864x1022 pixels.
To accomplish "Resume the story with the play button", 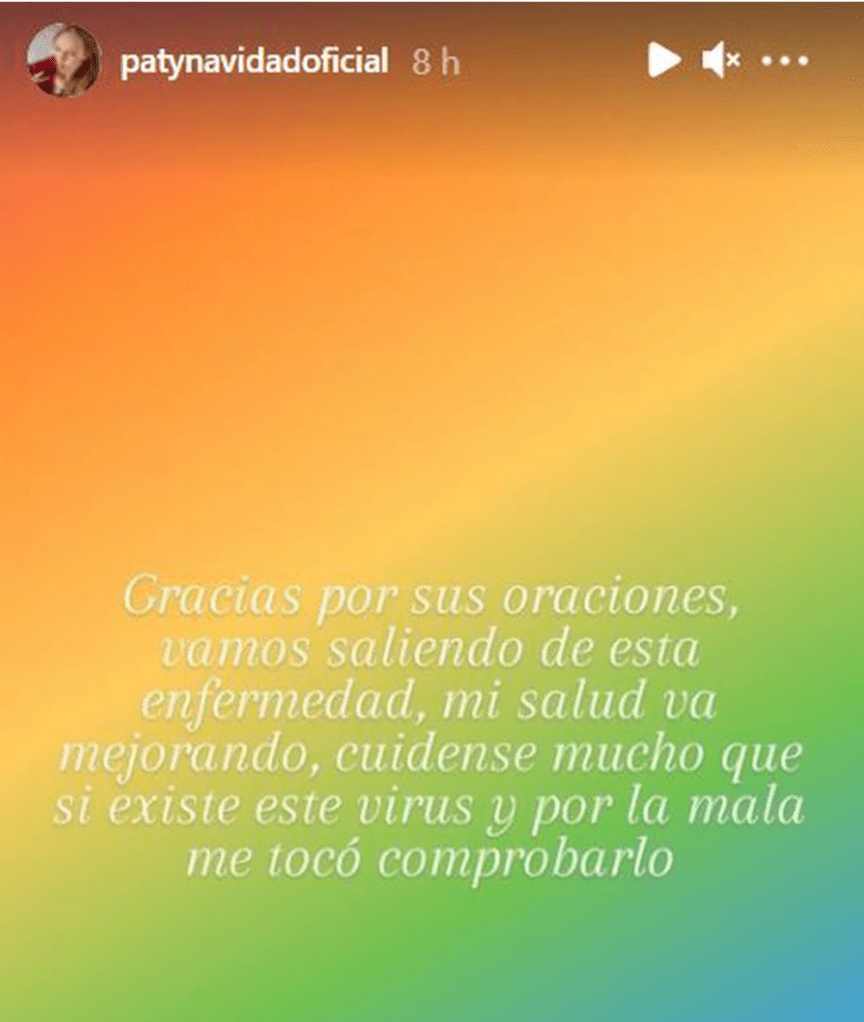I will [663, 60].
